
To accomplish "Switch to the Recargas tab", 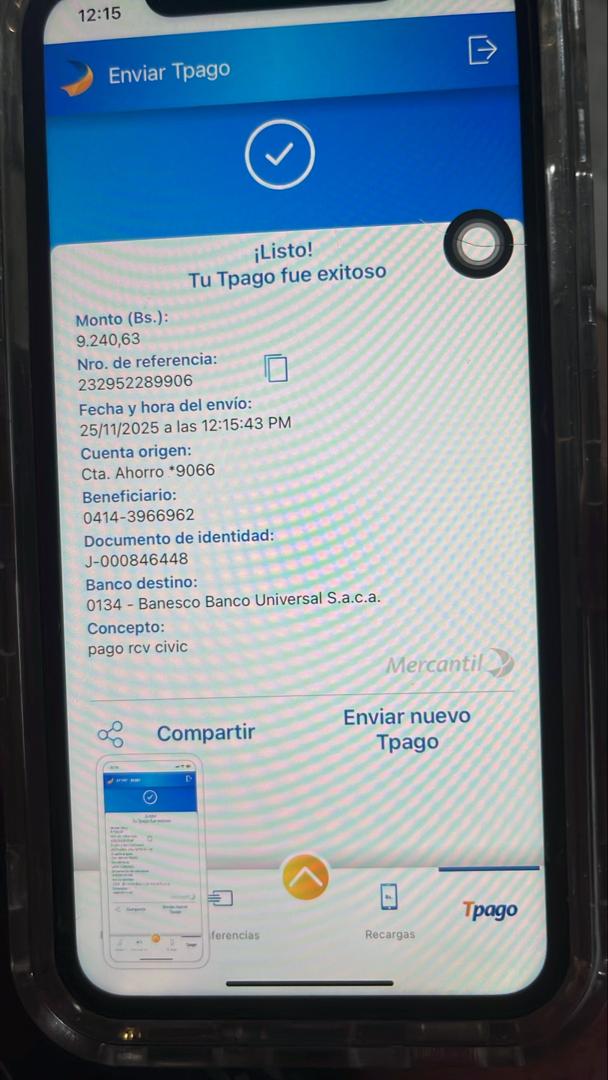I will 389,911.
